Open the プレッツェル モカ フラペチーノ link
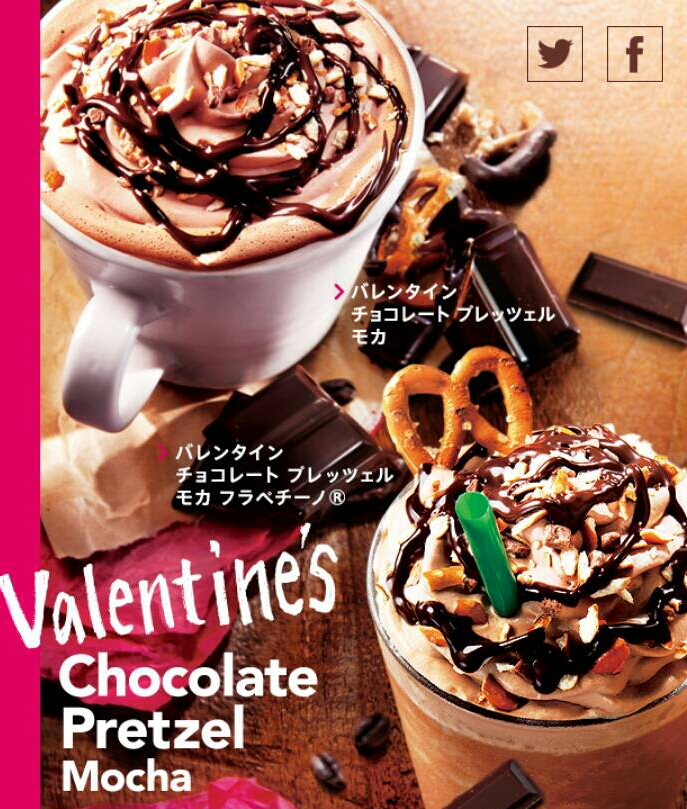This screenshot has height=809, width=687. pyautogui.click(x=283, y=475)
